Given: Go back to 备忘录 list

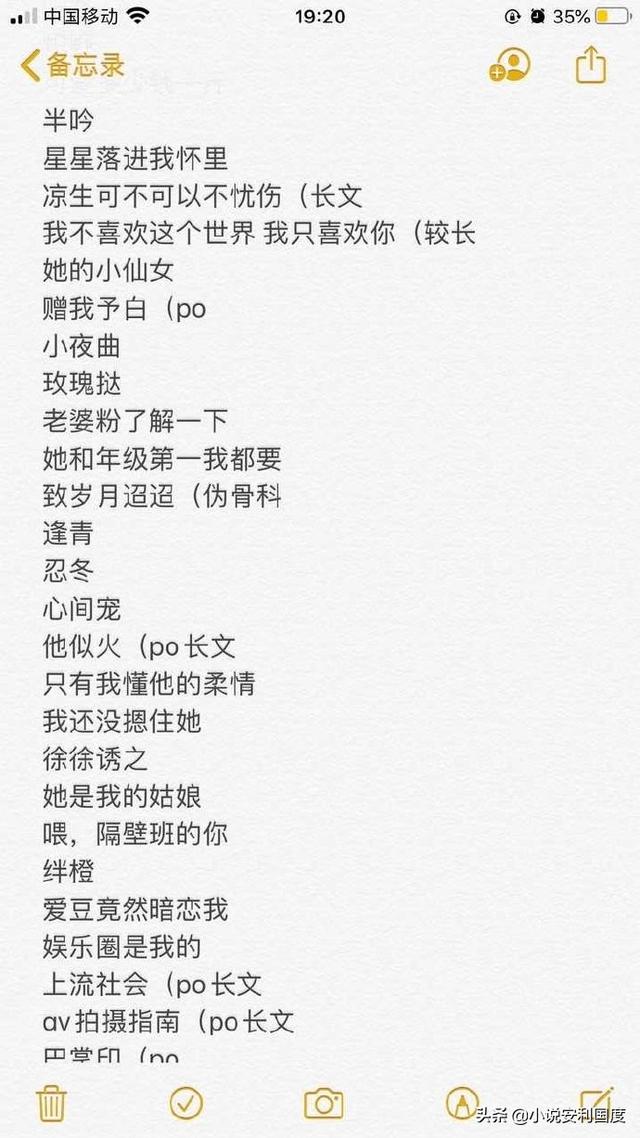Looking at the screenshot, I should pos(73,65).
